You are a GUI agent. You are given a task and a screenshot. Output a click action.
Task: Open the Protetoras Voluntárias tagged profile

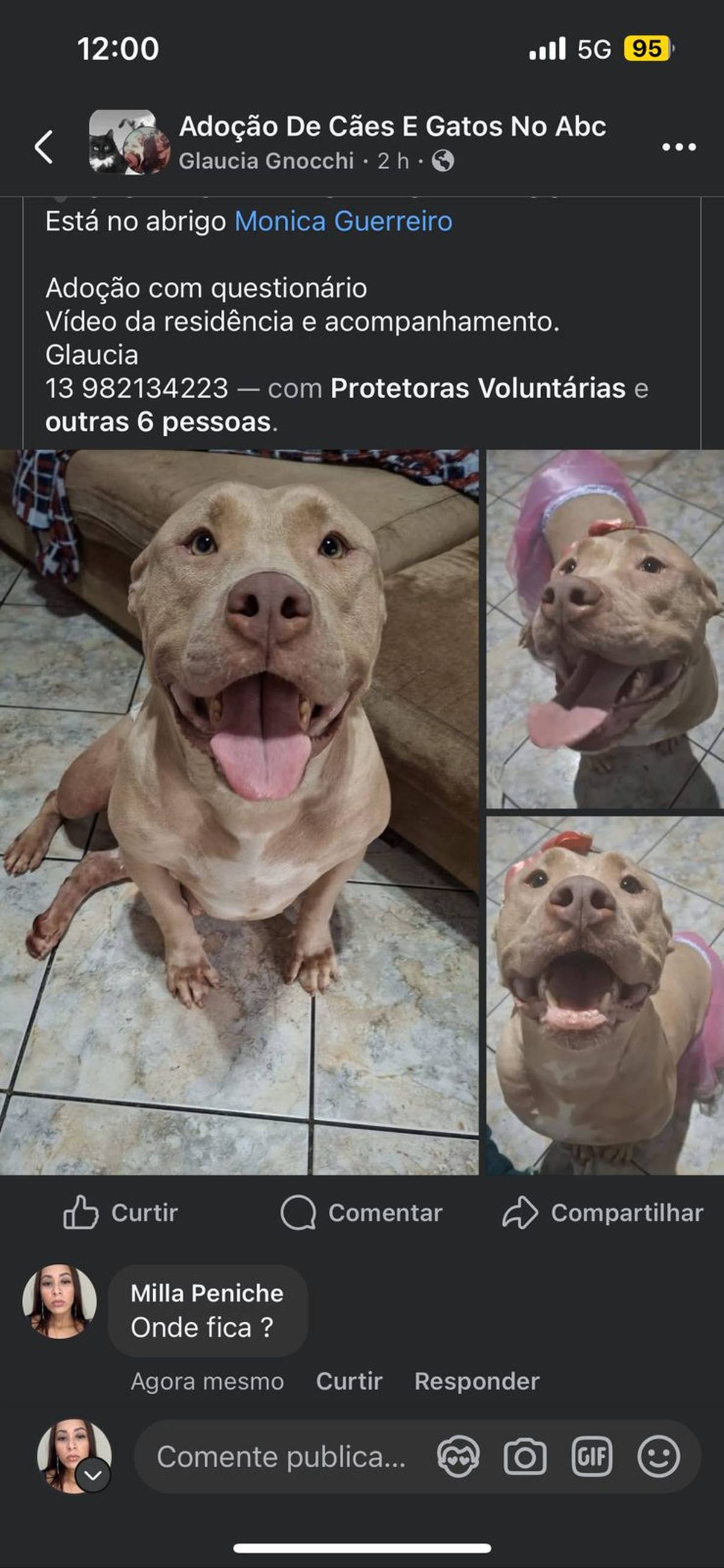[x=478, y=388]
